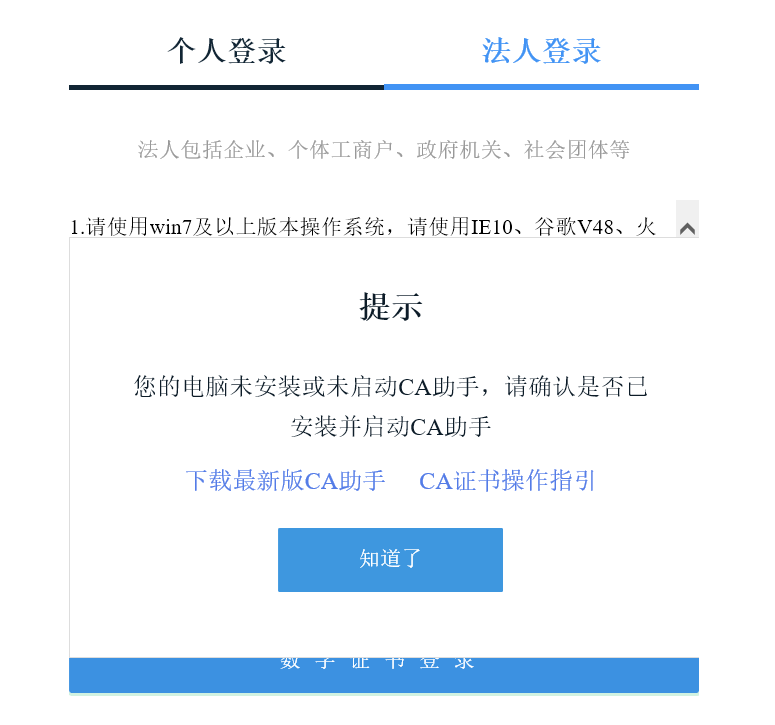
Task: Tap the up arrow on the scrollbar
Action: pos(687,228)
